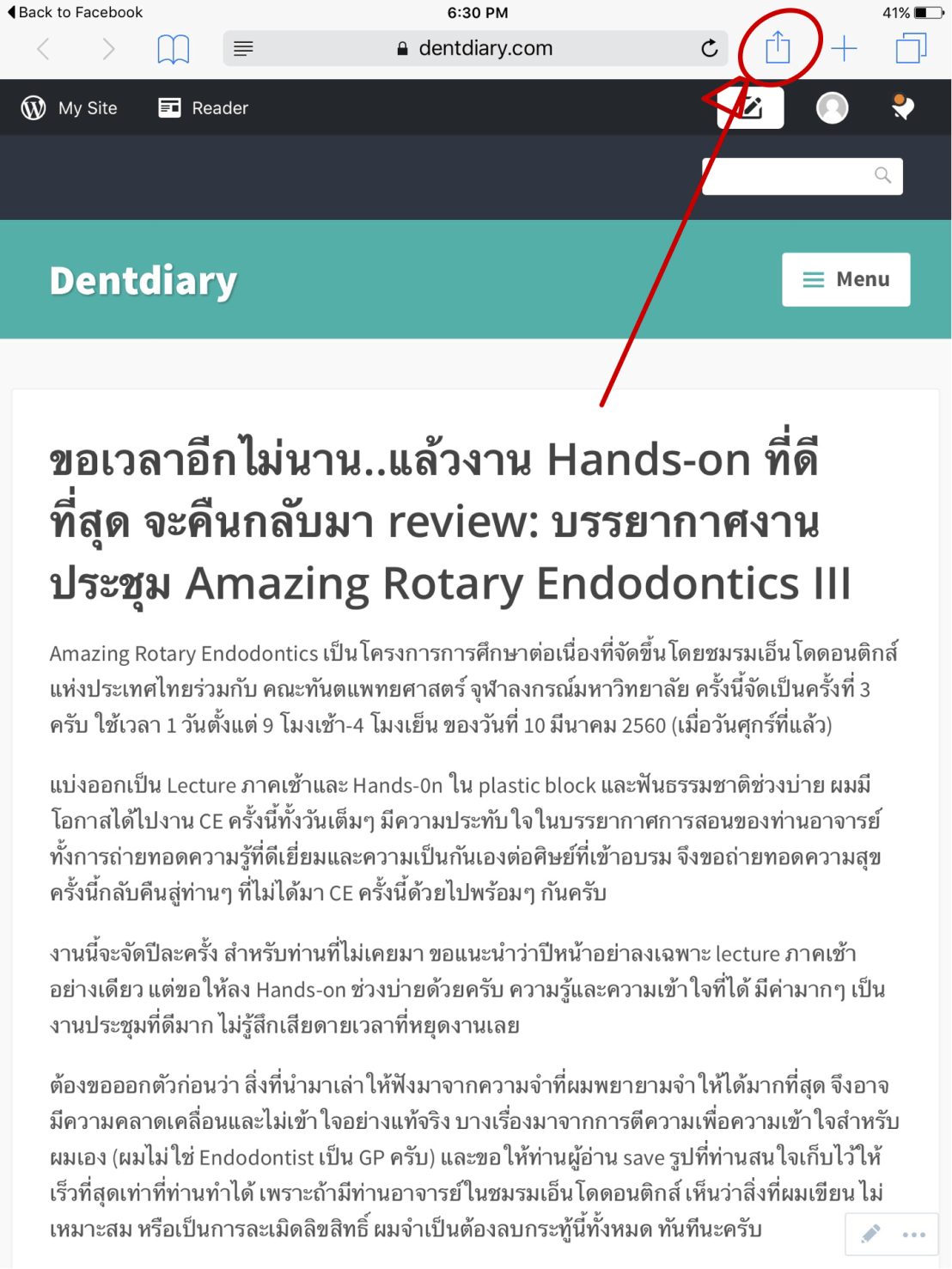Show all open tabs
The width and height of the screenshot is (952, 1269).
click(910, 49)
